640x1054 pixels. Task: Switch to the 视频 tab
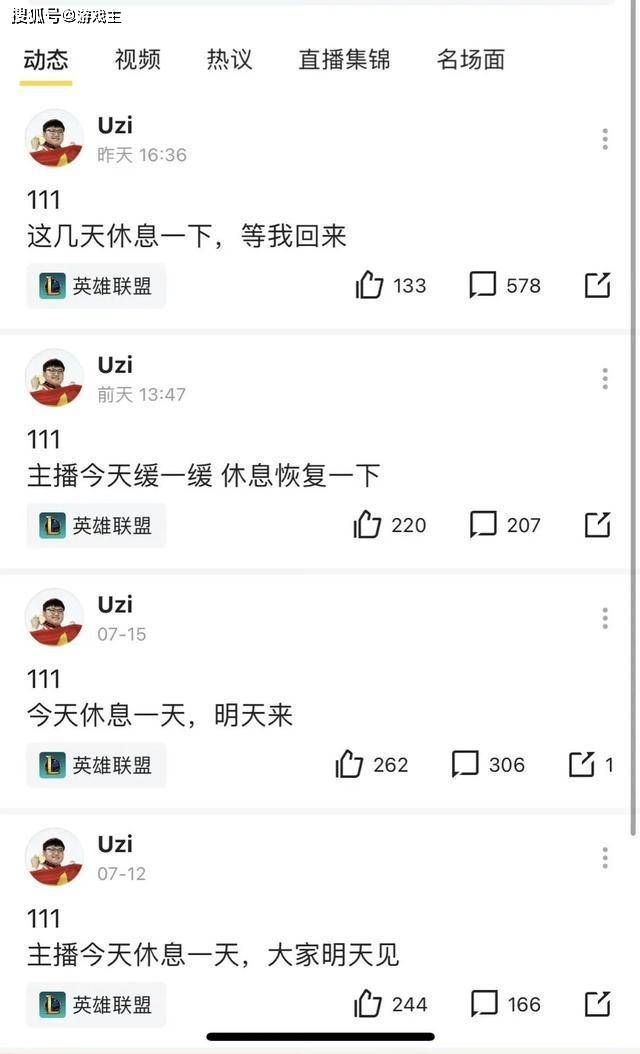click(137, 60)
